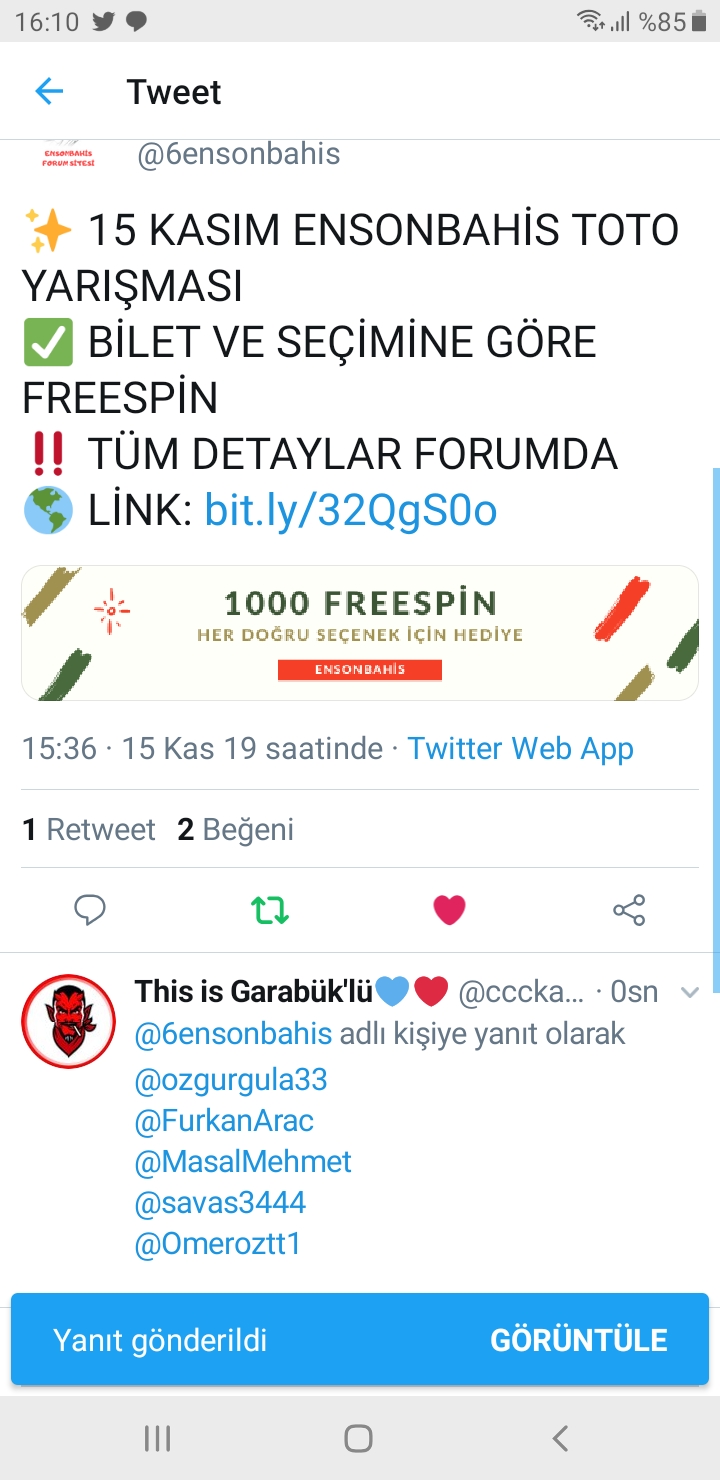Expand the reply's dropdown chevron menu
Image resolution: width=720 pixels, height=1480 pixels.
click(689, 992)
